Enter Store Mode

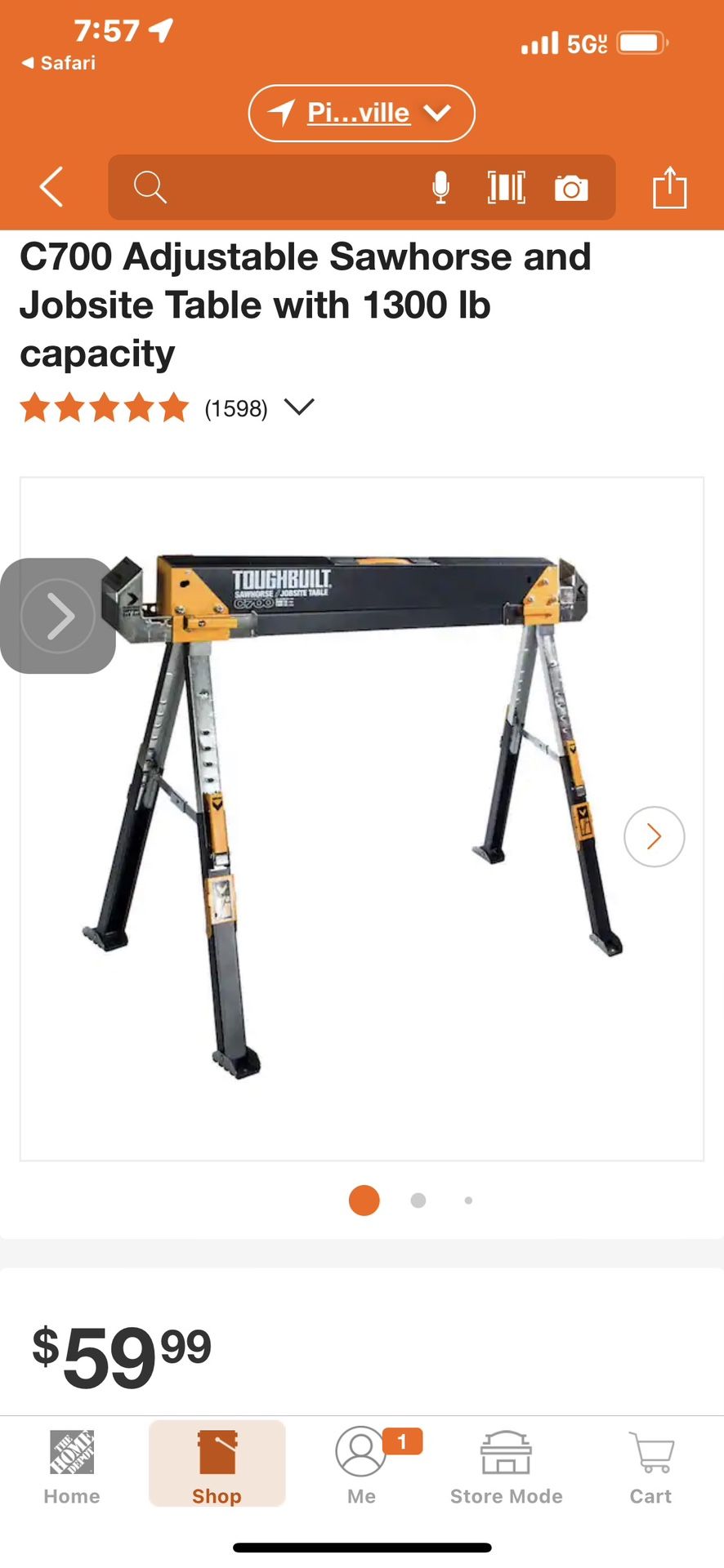(x=506, y=1468)
